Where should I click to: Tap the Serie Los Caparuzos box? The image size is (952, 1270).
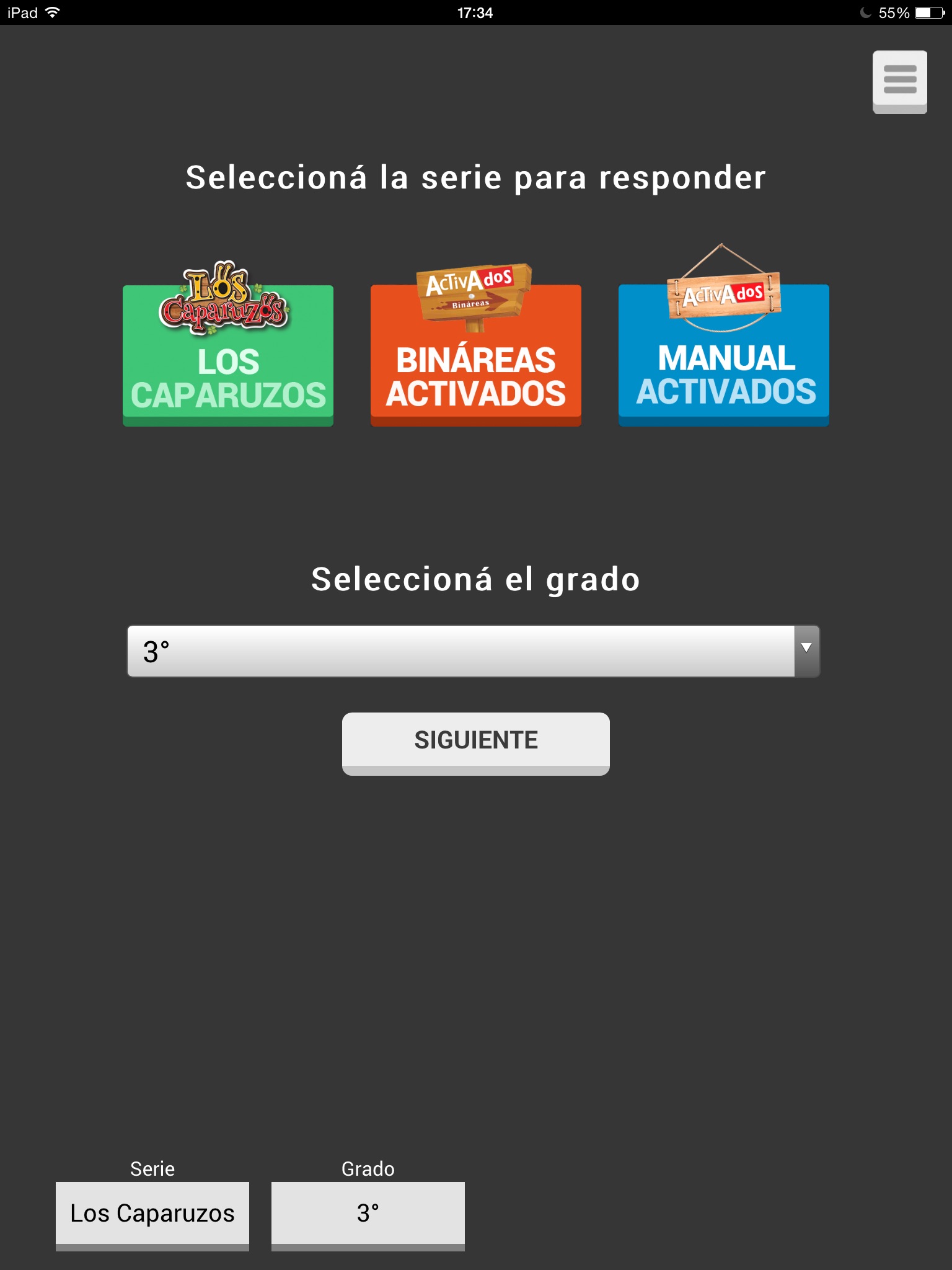tap(152, 1216)
